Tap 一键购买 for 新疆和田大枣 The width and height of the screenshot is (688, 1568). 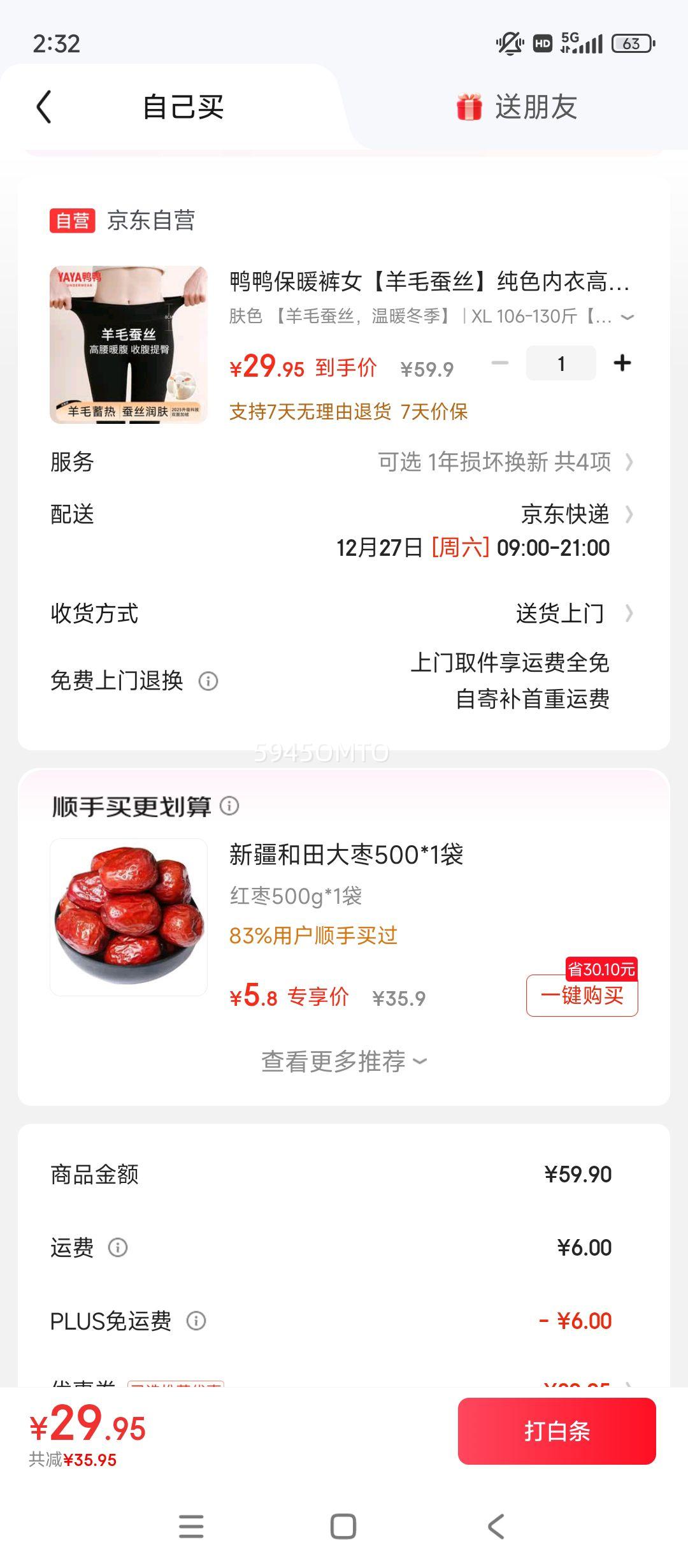[x=582, y=995]
